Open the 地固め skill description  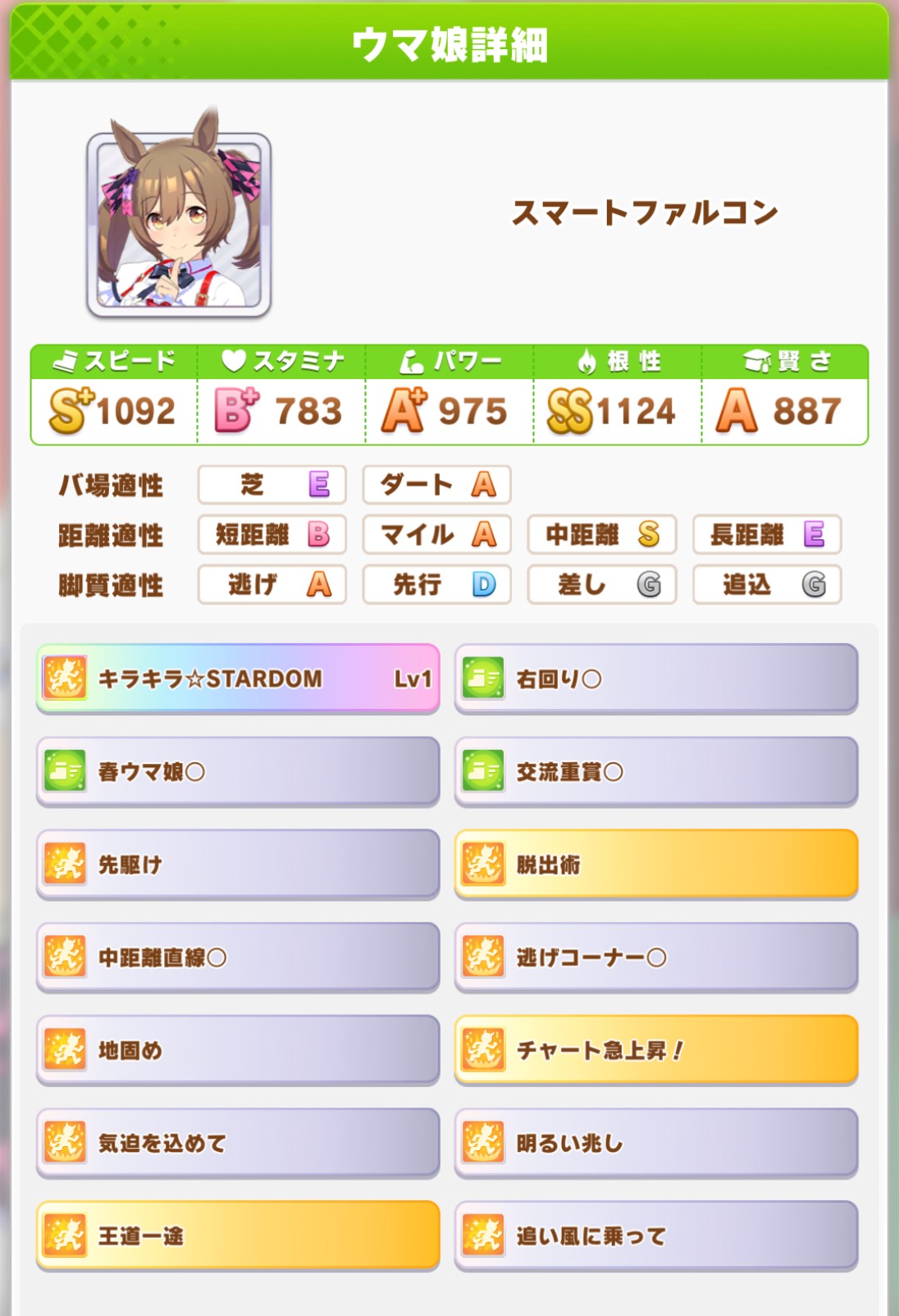[x=238, y=1050]
